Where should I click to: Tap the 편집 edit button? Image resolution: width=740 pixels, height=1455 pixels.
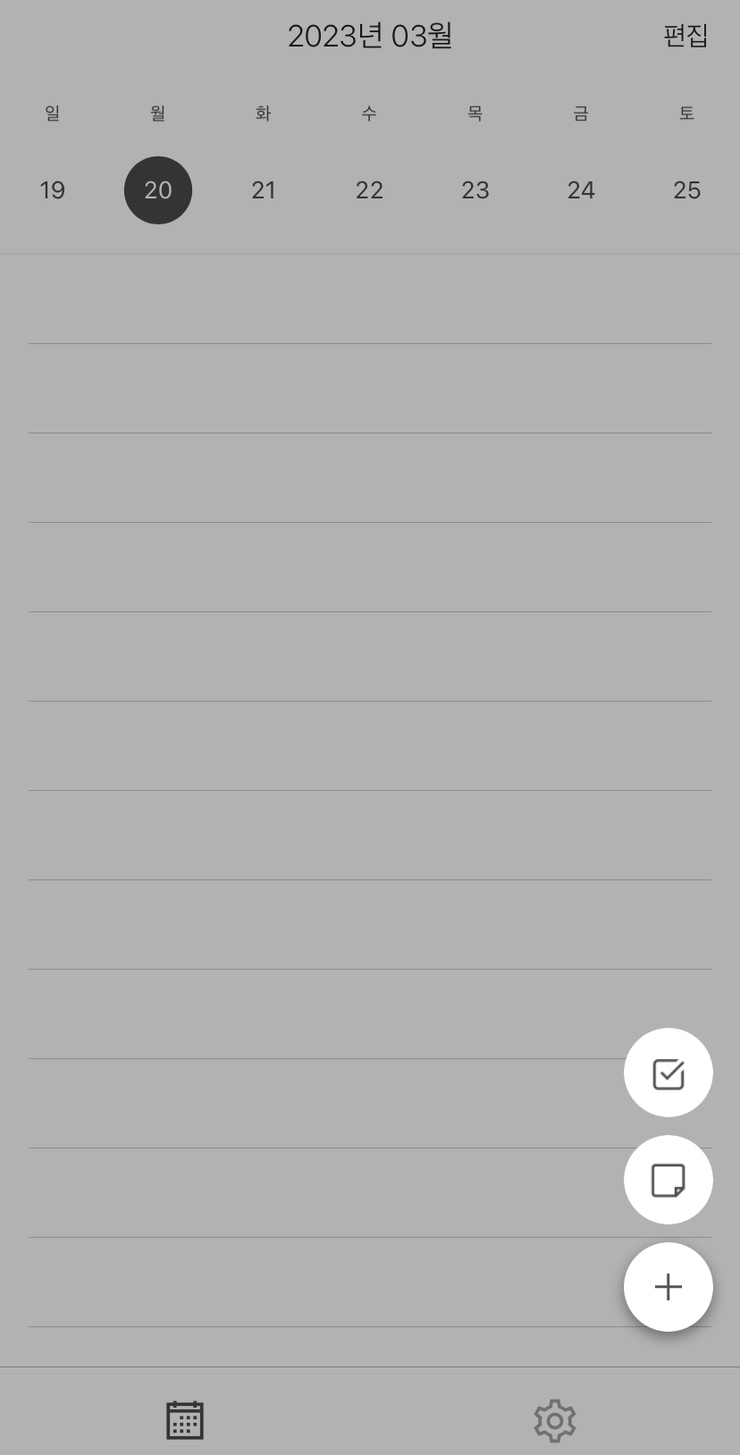[685, 36]
